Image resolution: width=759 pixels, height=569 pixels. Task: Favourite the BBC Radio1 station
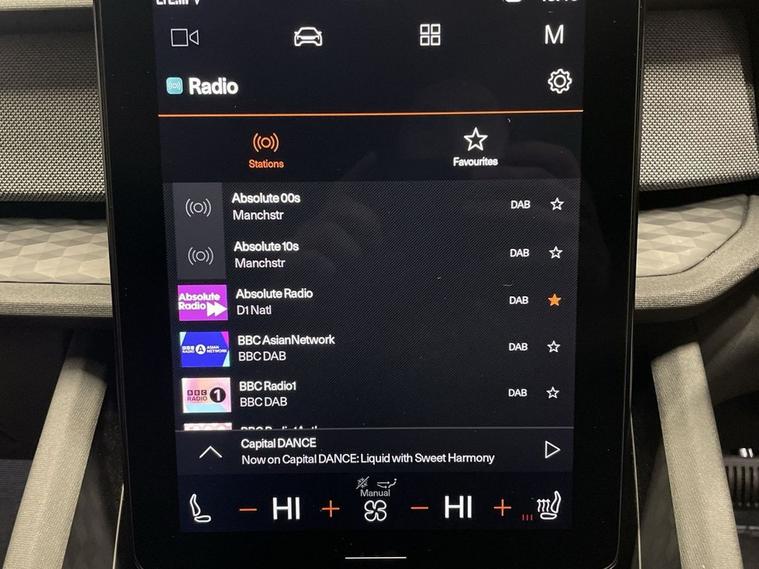pos(554,393)
